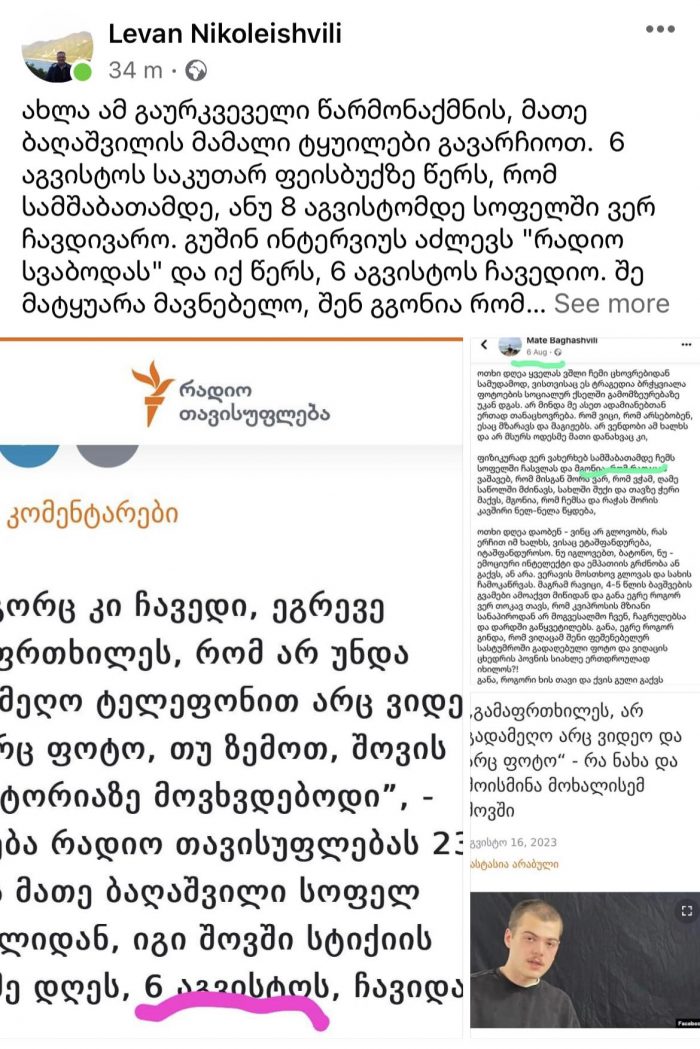This screenshot has height=1049, width=700.
Task: Open the post's three-dot options menu
Action: pos(660,30)
